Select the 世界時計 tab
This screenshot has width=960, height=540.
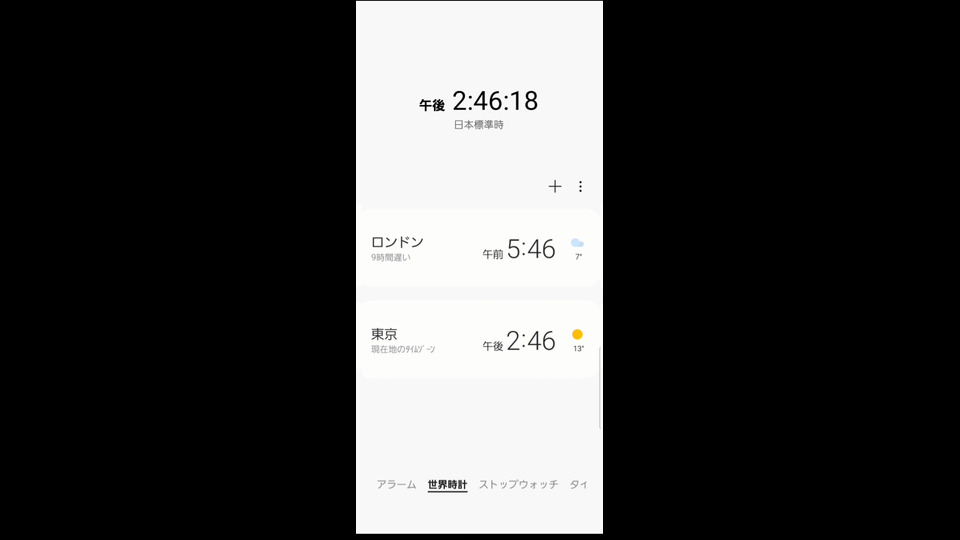[447, 484]
